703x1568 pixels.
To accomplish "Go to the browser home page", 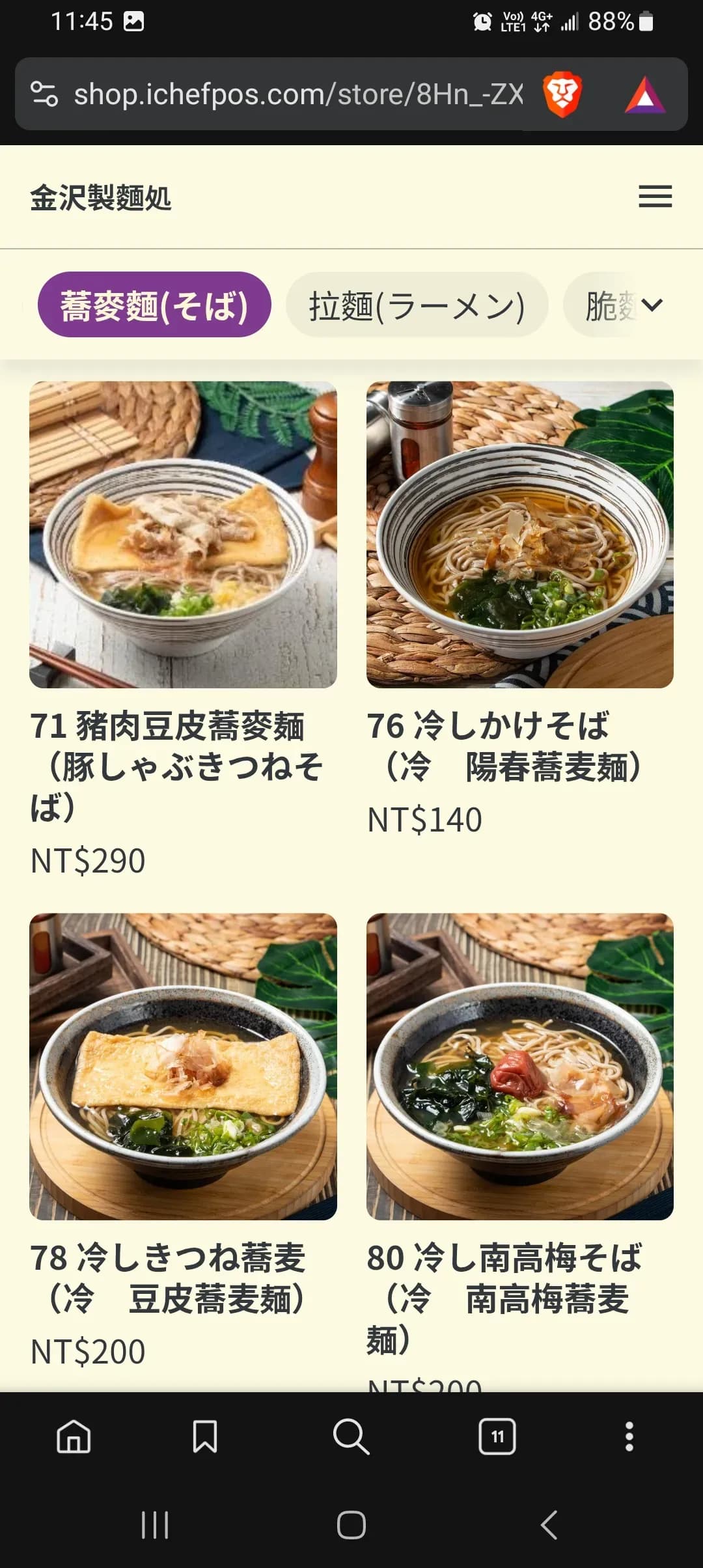I will [74, 1436].
